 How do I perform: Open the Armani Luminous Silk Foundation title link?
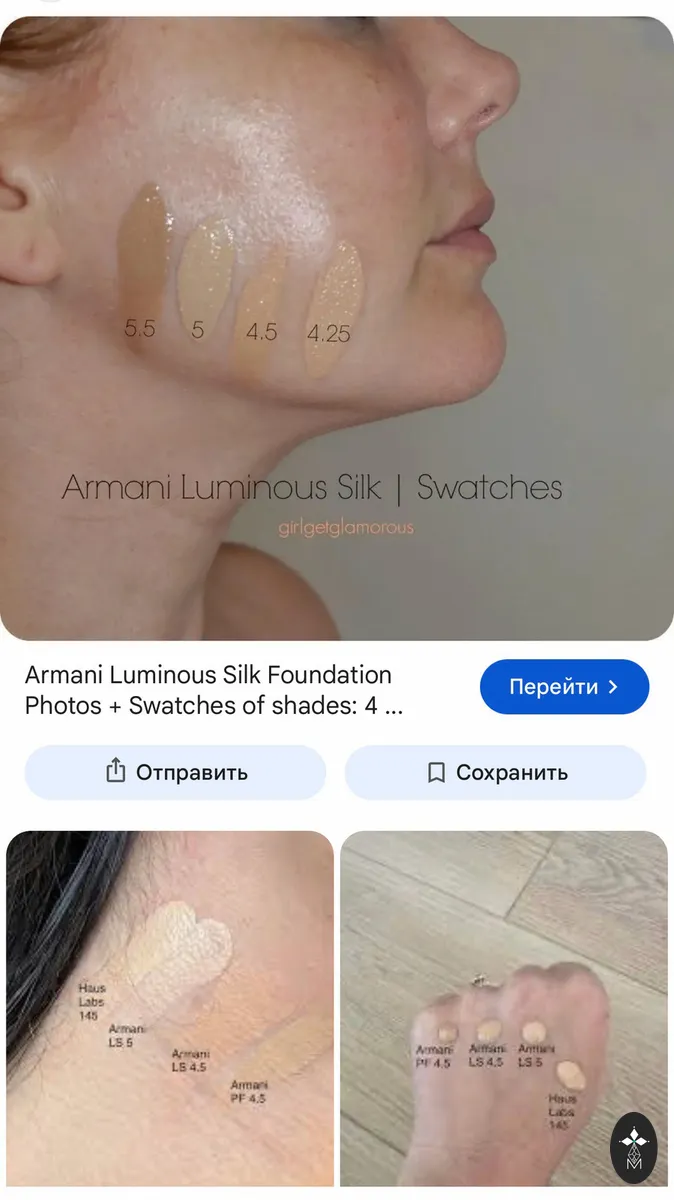pyautogui.click(x=214, y=690)
